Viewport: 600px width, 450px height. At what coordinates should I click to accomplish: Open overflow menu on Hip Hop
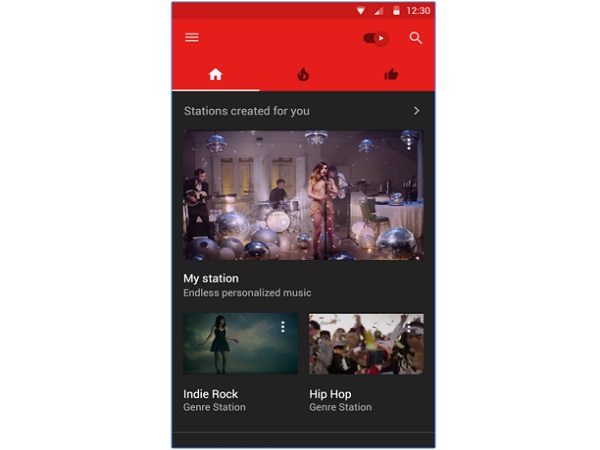click(409, 327)
